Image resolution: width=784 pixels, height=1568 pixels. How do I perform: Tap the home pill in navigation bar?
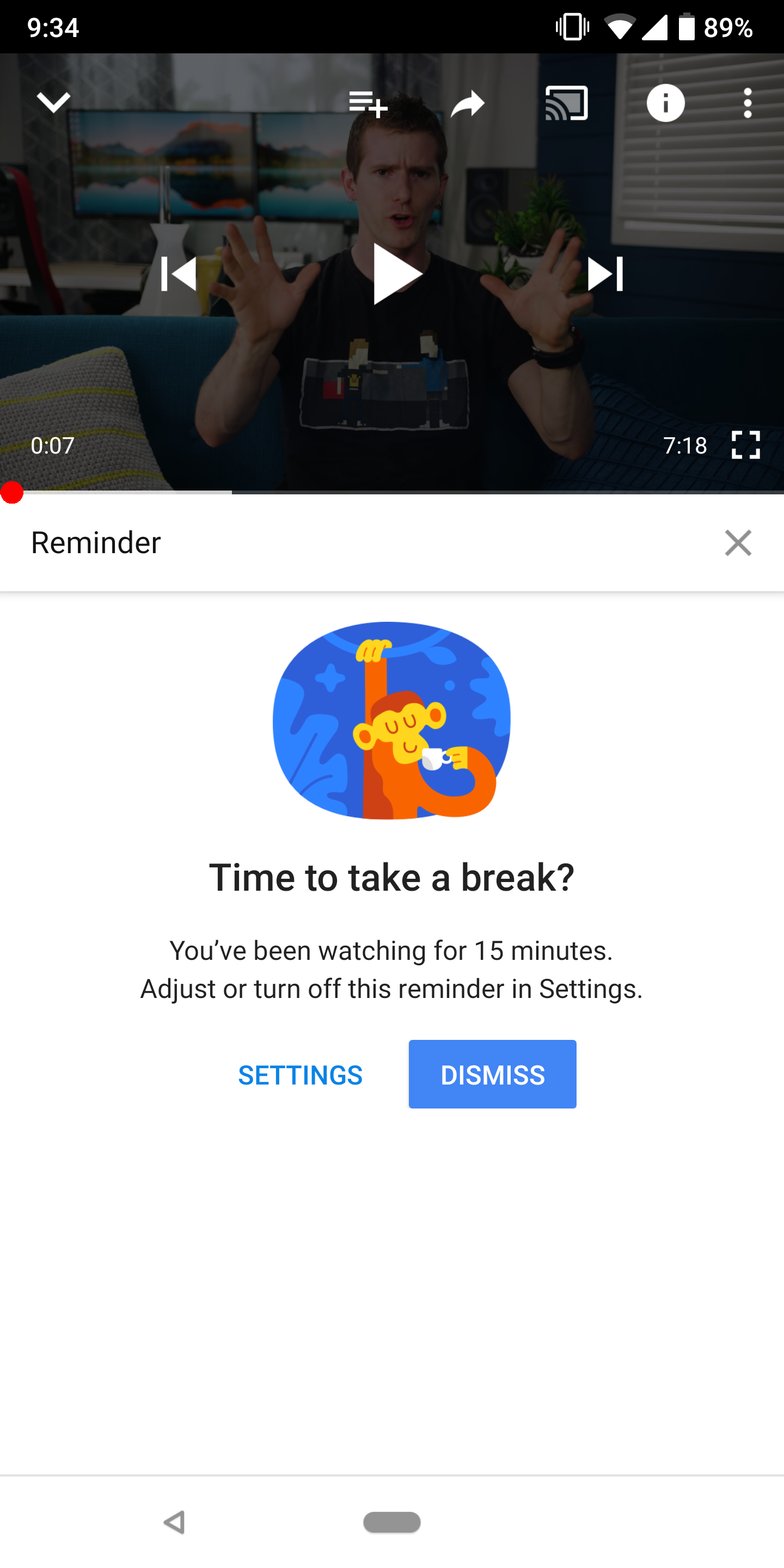pos(392,1522)
